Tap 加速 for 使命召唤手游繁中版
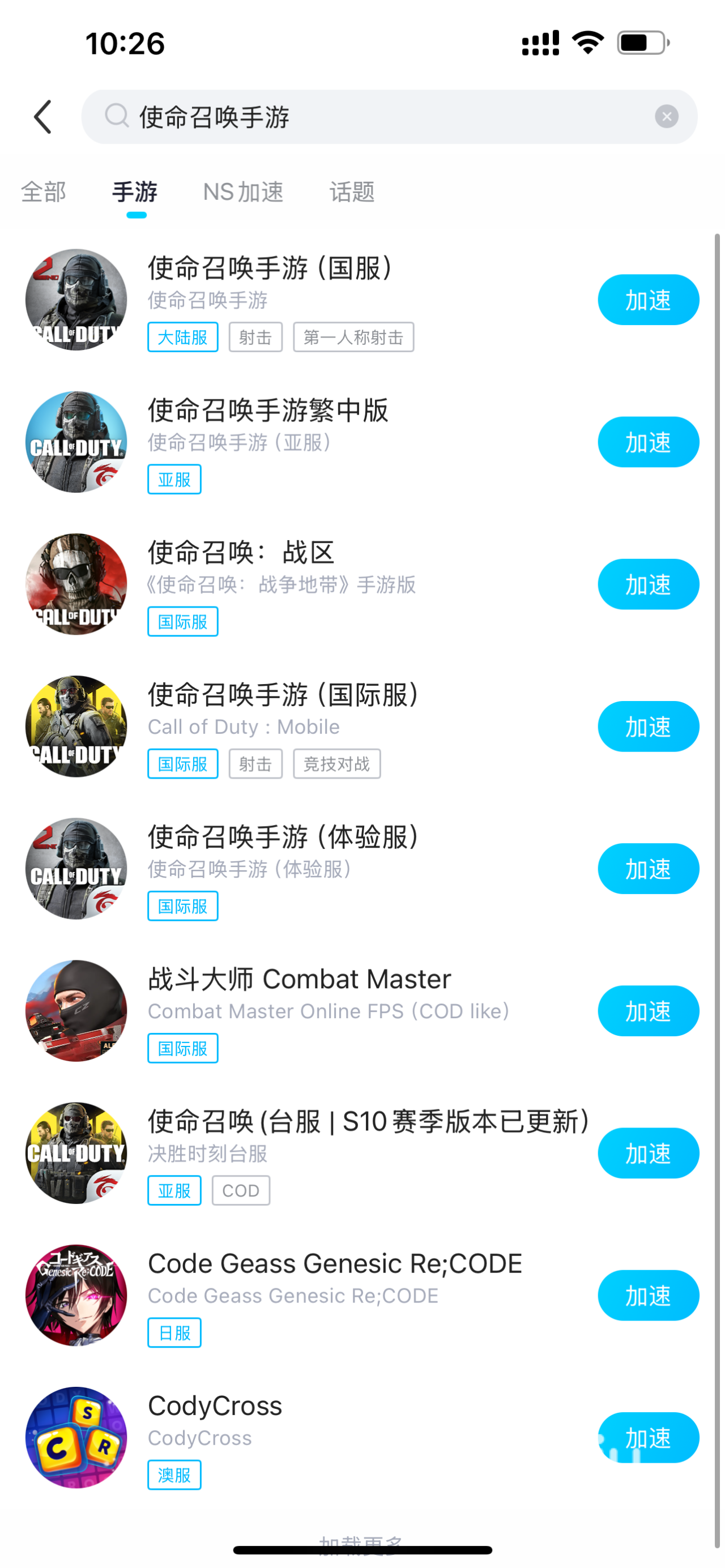Viewport: 725px width, 1568px height. 648,442
